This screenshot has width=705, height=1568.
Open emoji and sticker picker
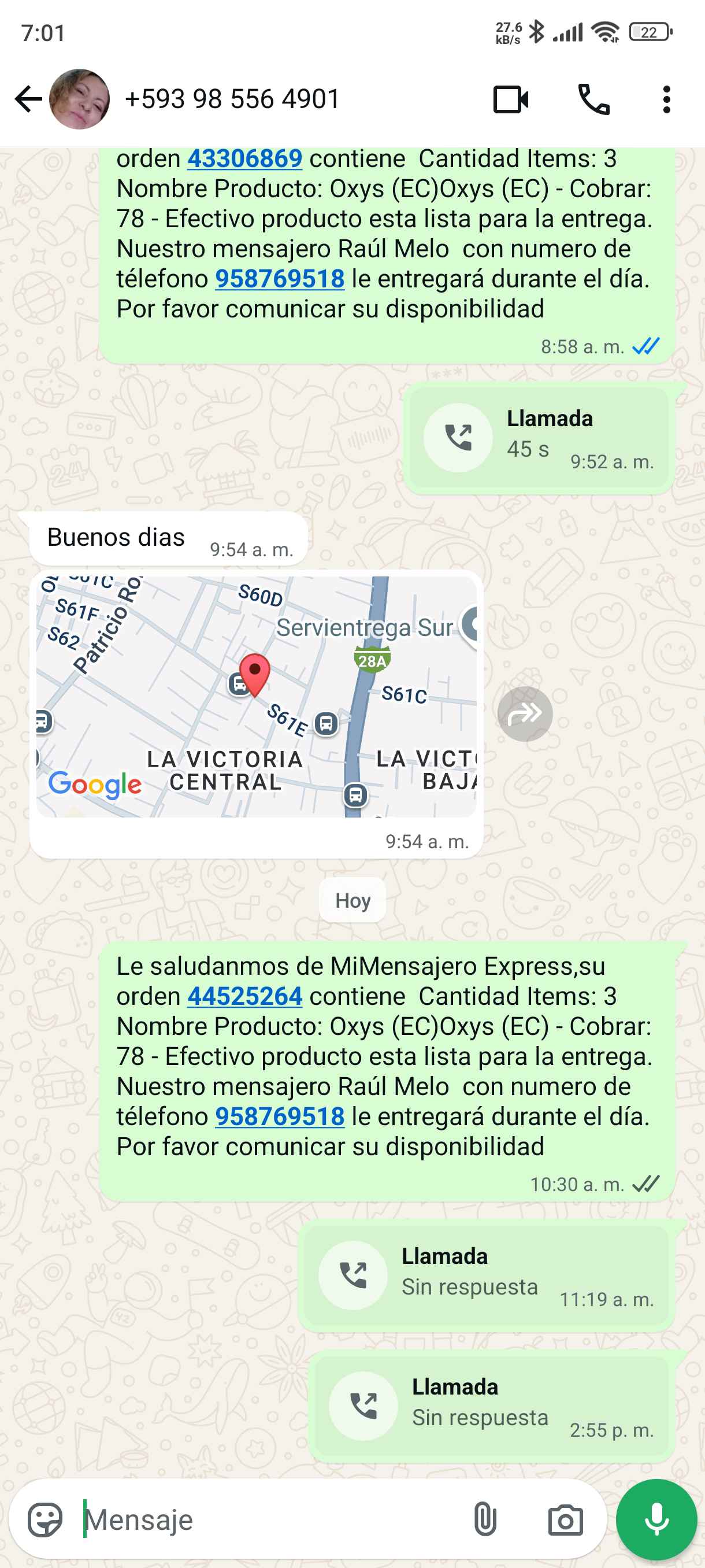(x=45, y=1519)
